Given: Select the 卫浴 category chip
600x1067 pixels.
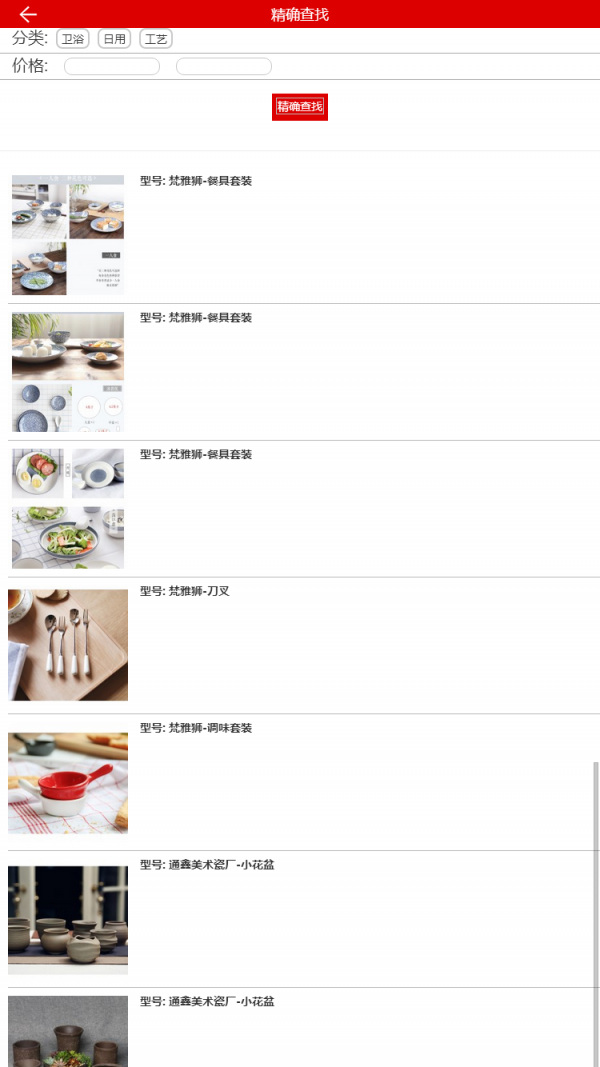Looking at the screenshot, I should (x=73, y=39).
